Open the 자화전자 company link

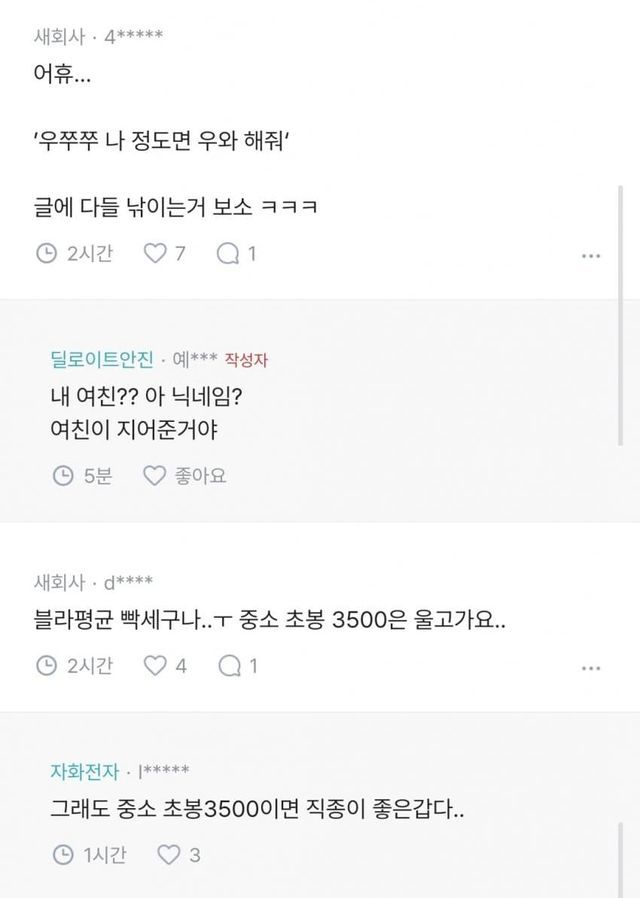click(x=85, y=771)
